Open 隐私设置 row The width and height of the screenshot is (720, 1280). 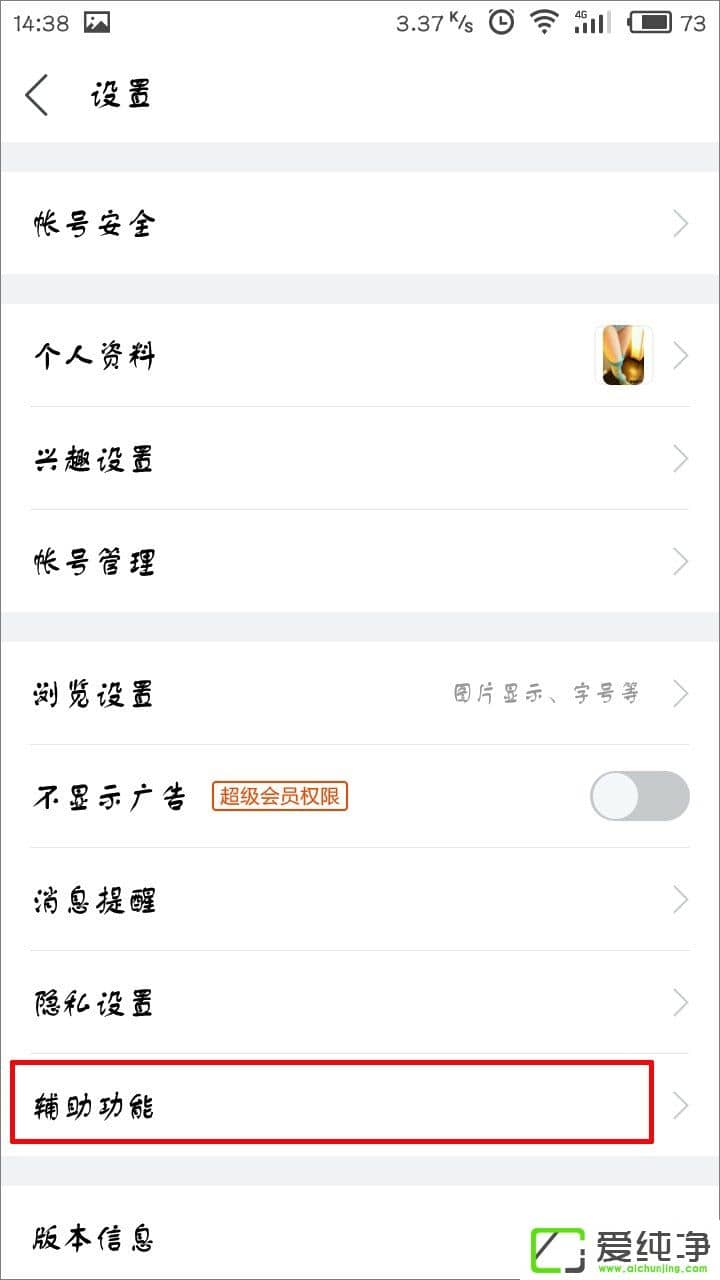click(x=360, y=1003)
